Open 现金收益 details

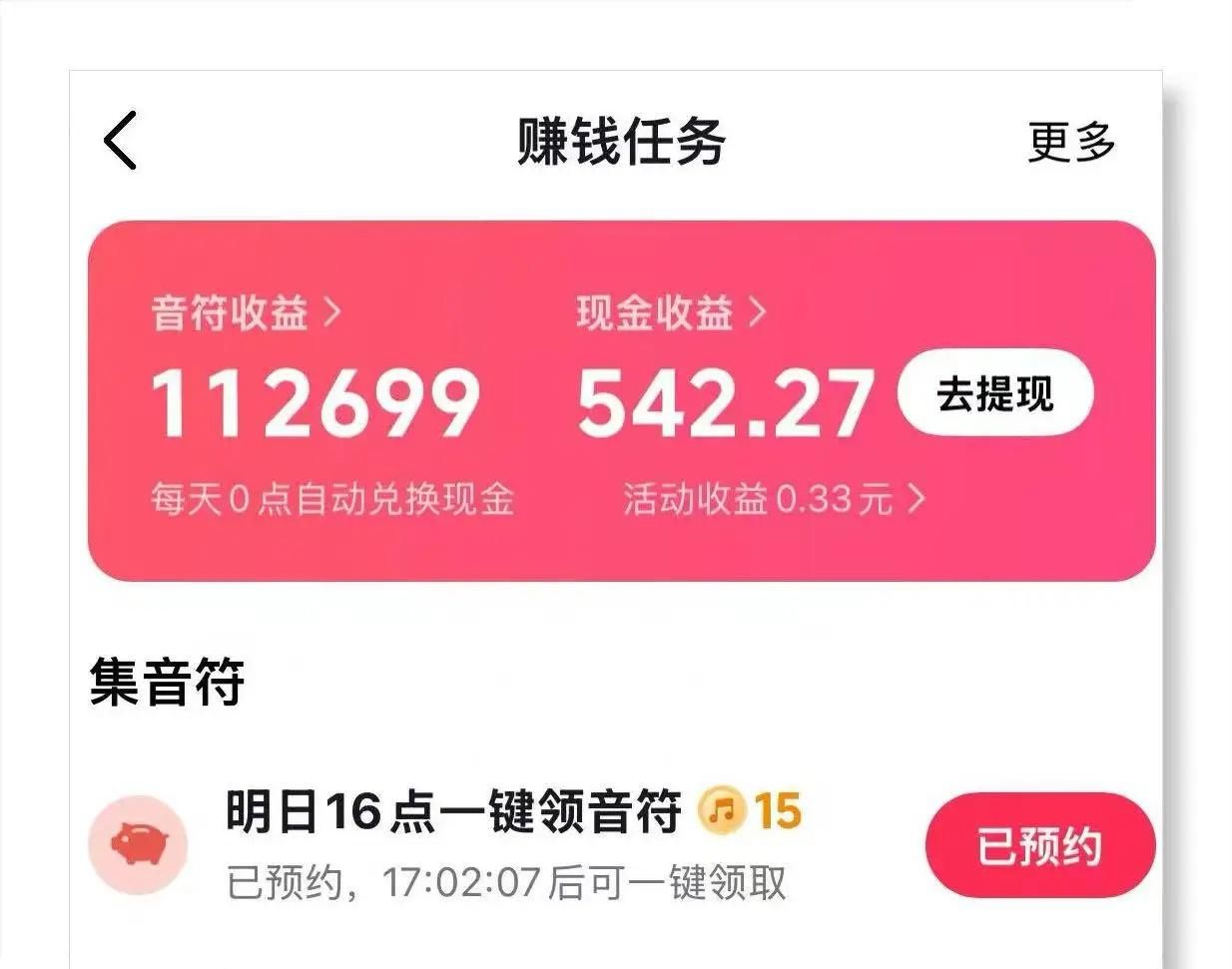point(671,313)
